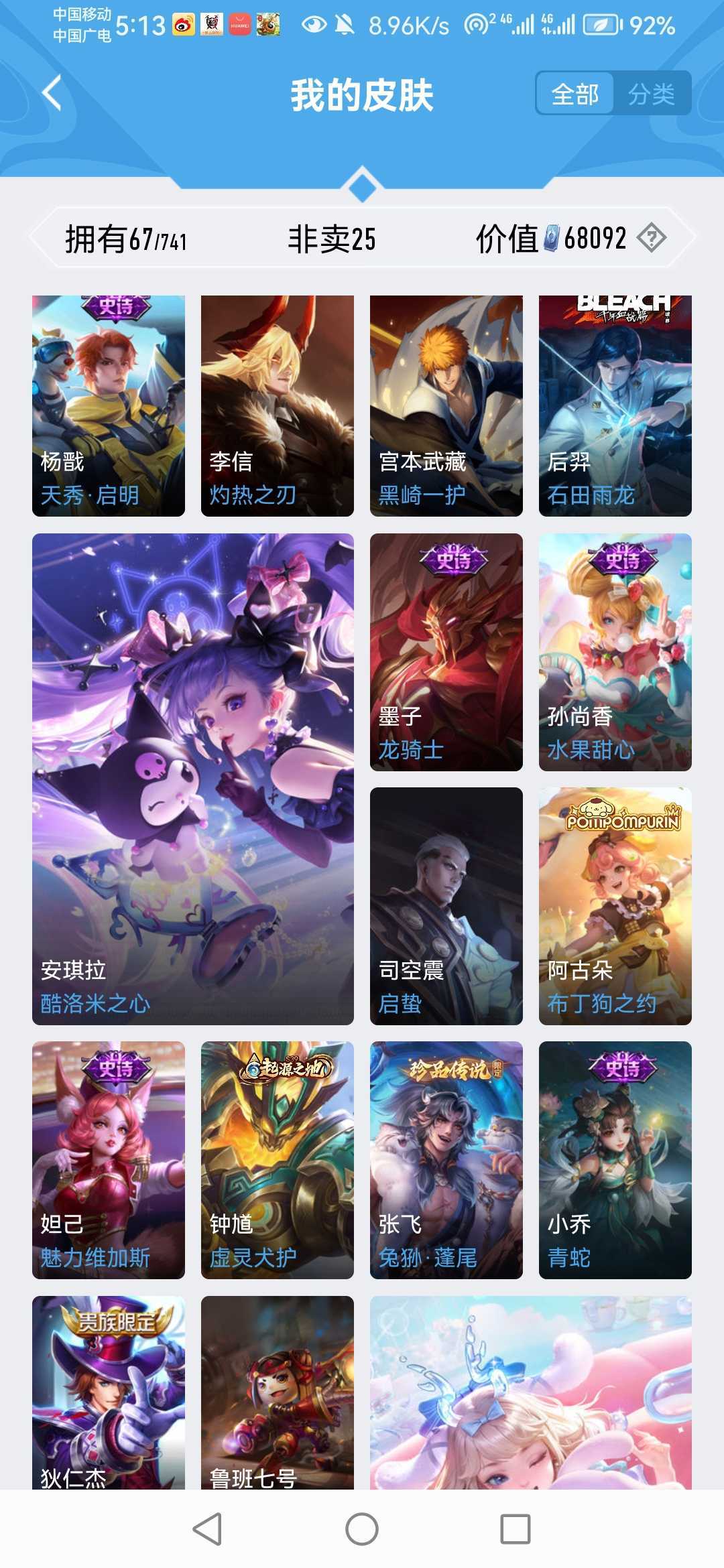
Task: Select 墨子 龙骑士 skin card
Action: click(x=446, y=651)
